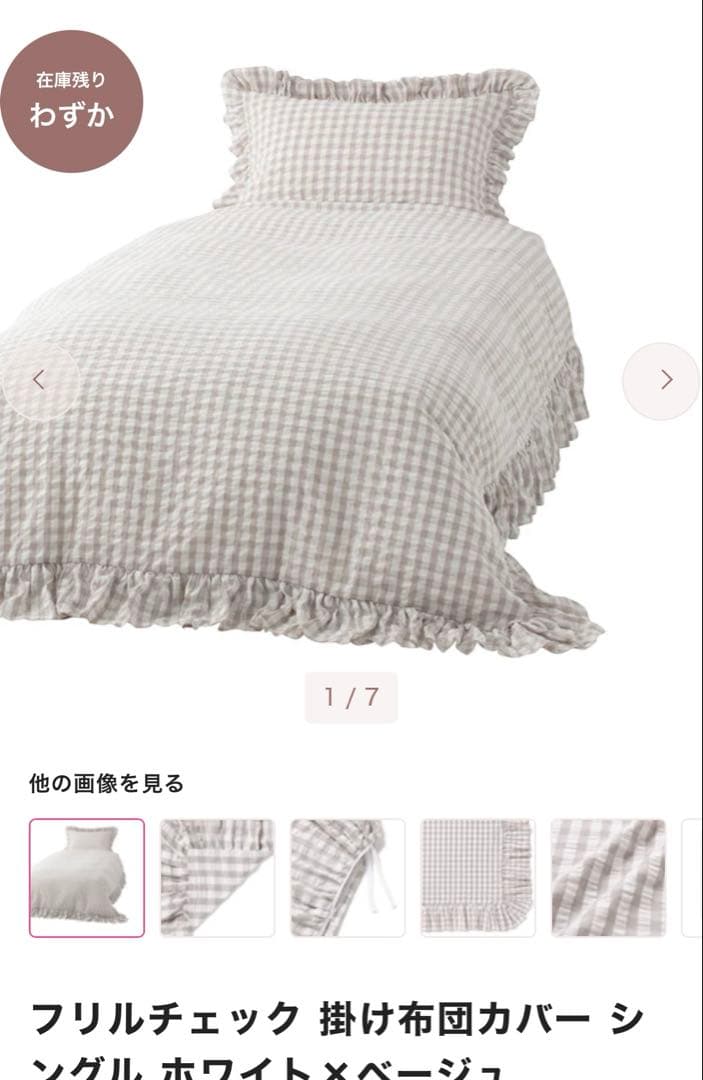The width and height of the screenshot is (703, 1080).
Task: Go to the previous product image
Action: (x=39, y=380)
